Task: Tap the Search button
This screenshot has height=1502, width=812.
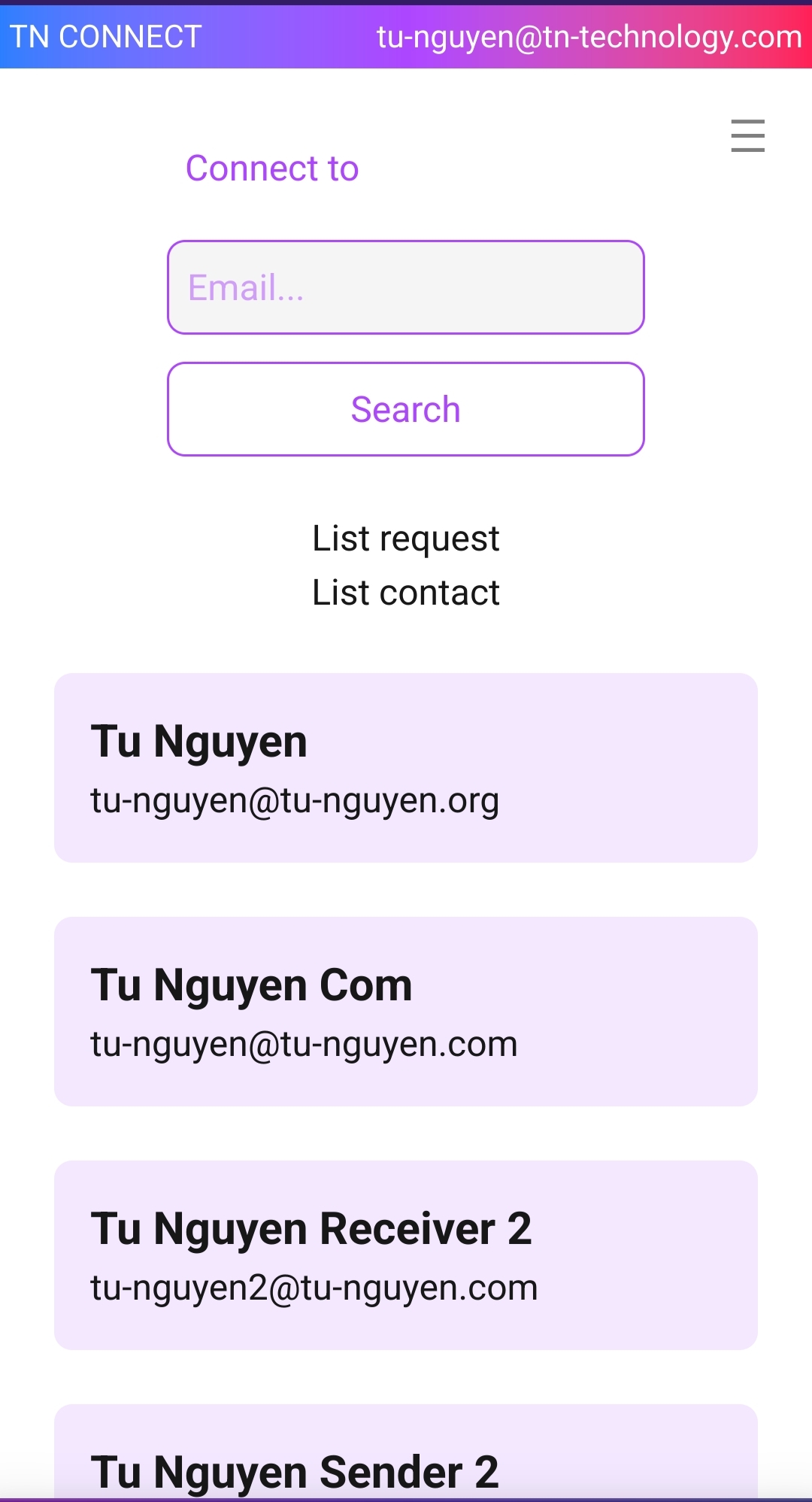Action: (406, 409)
